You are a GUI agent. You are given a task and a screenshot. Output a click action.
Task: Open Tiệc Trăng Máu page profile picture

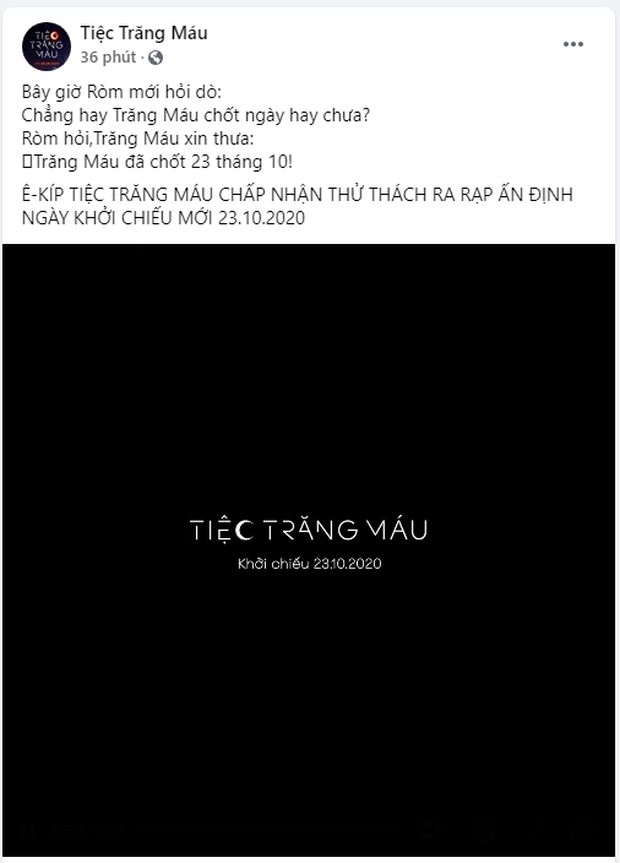(47, 46)
